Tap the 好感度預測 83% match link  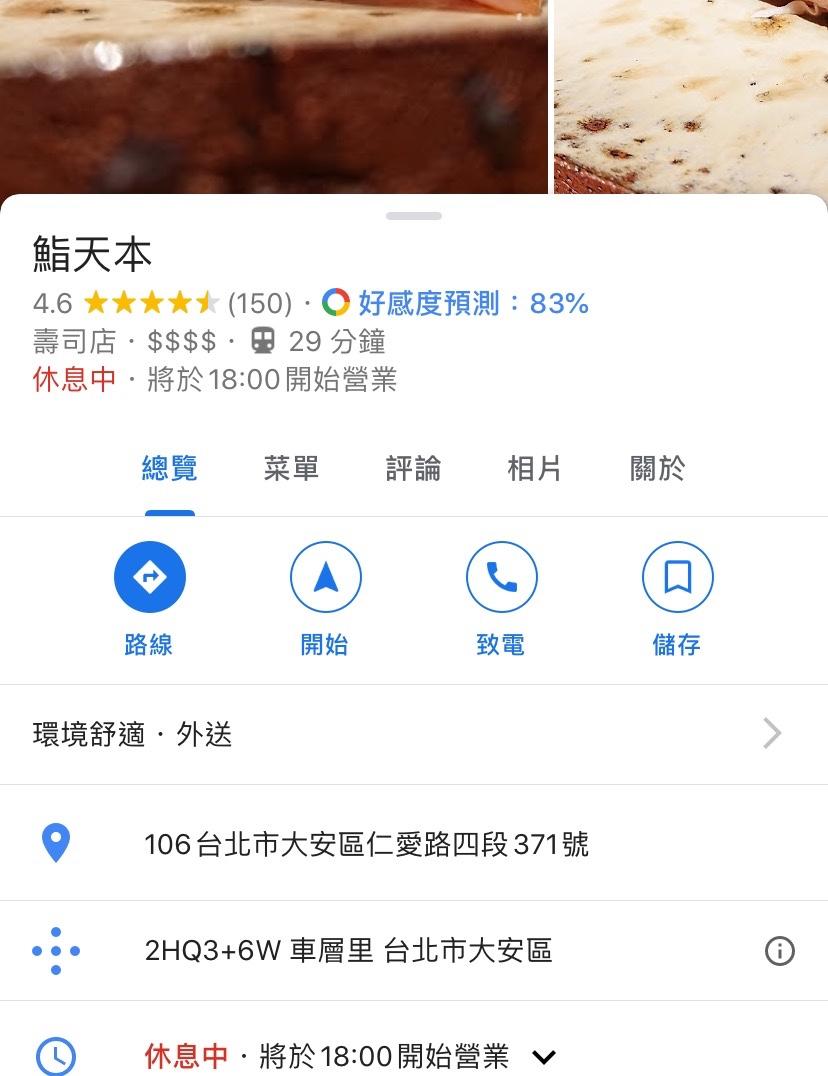click(x=456, y=303)
